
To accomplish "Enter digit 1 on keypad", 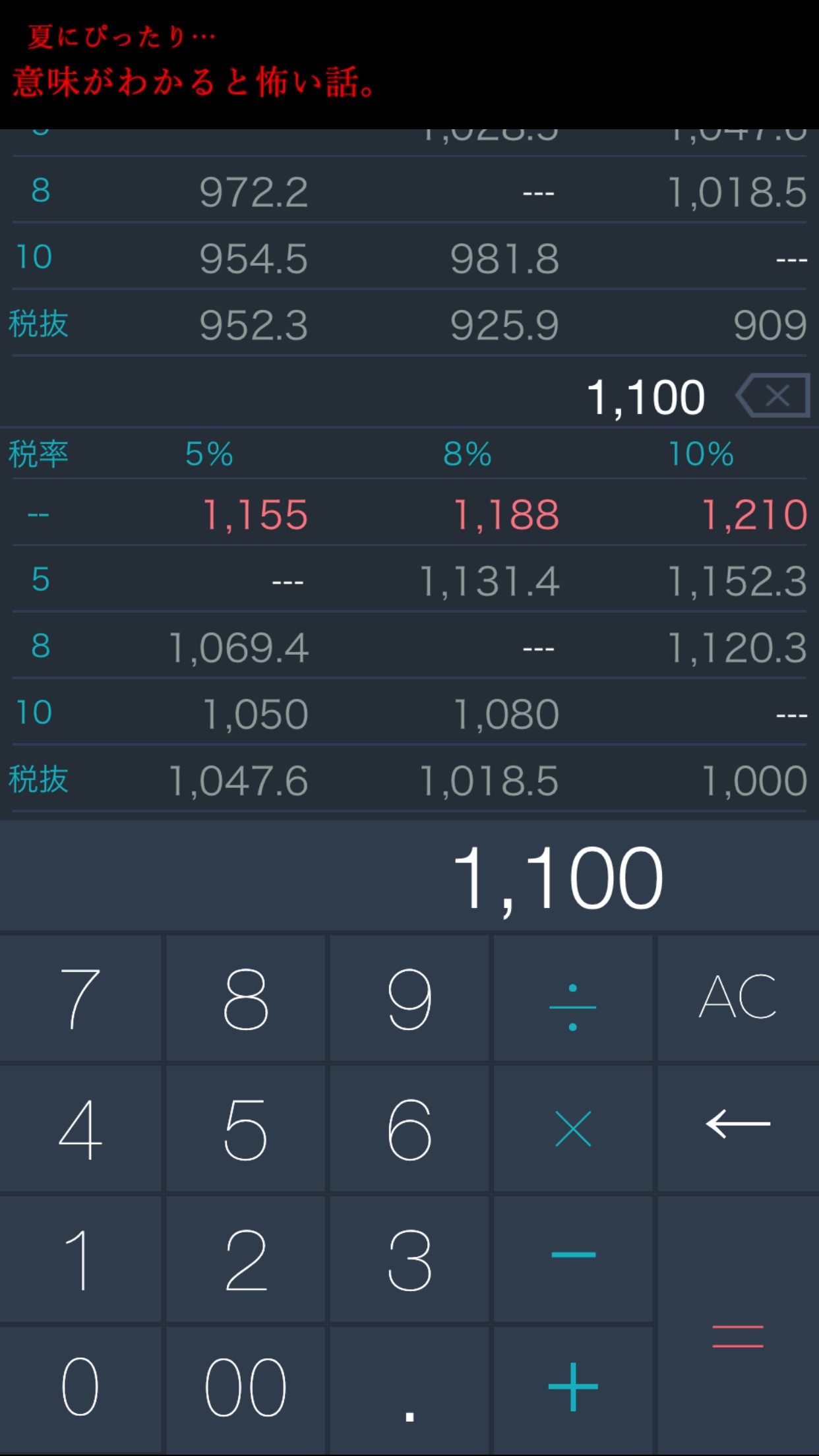I will [x=80, y=1258].
